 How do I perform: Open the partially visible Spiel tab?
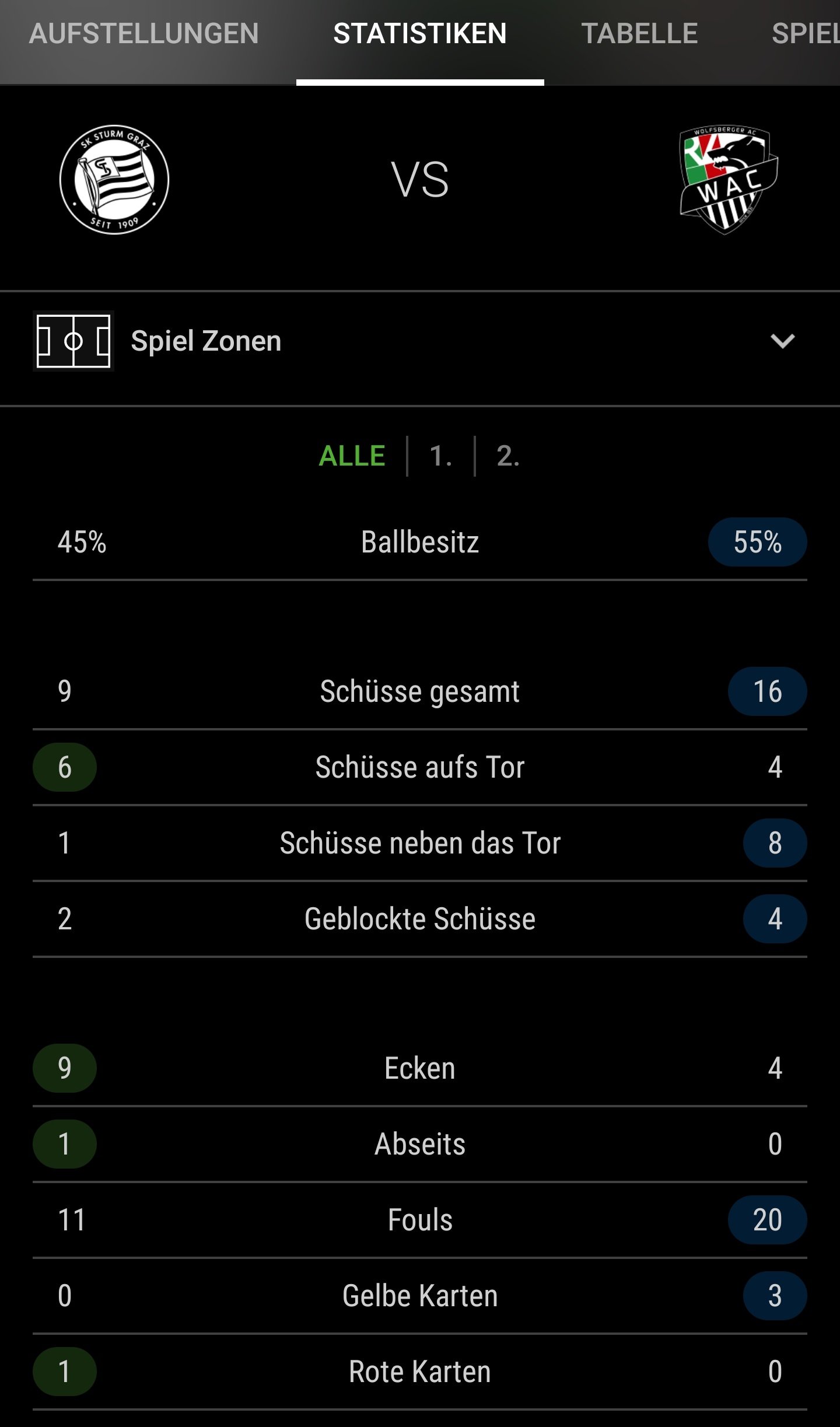(806, 34)
